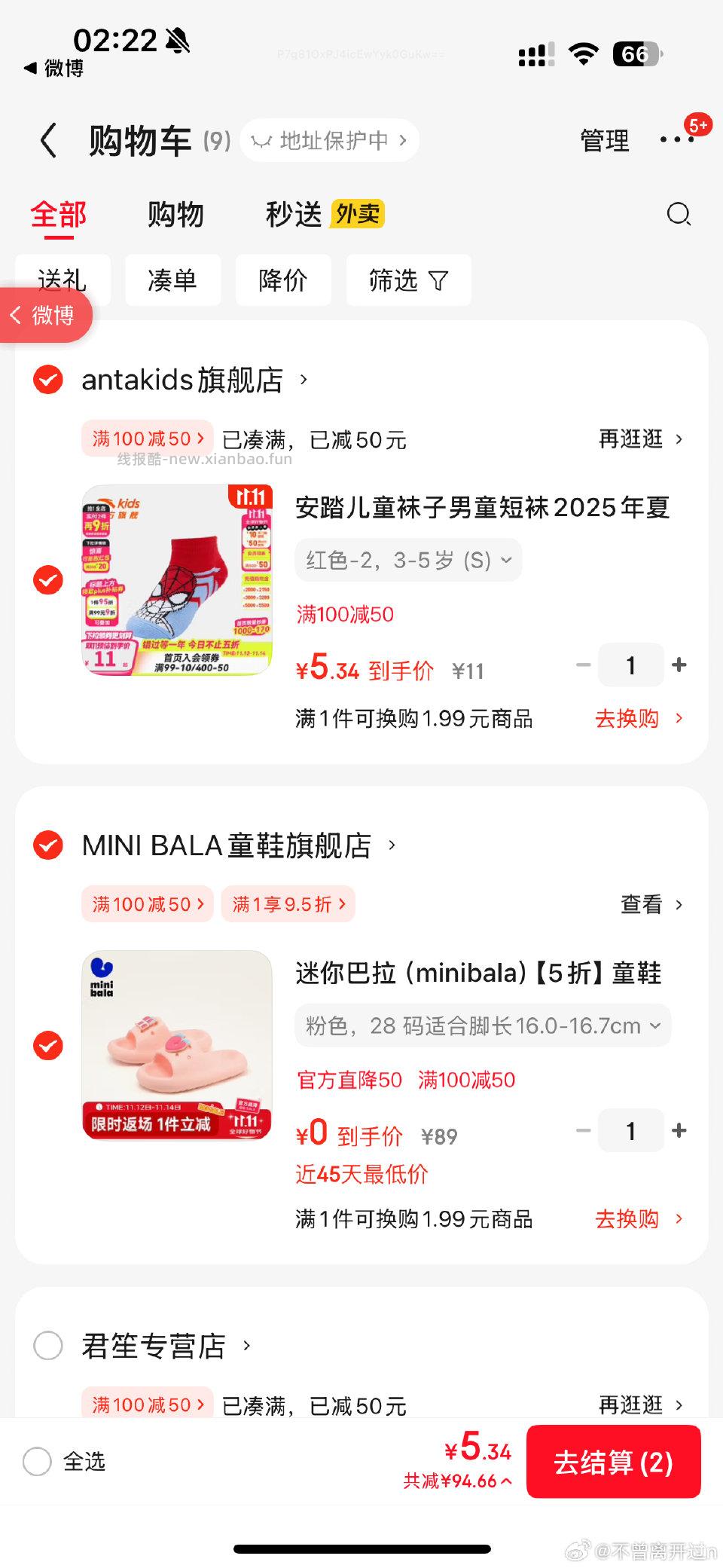
Task: Decrease minibala slipper quantity with minus icon
Action: 583,1130
